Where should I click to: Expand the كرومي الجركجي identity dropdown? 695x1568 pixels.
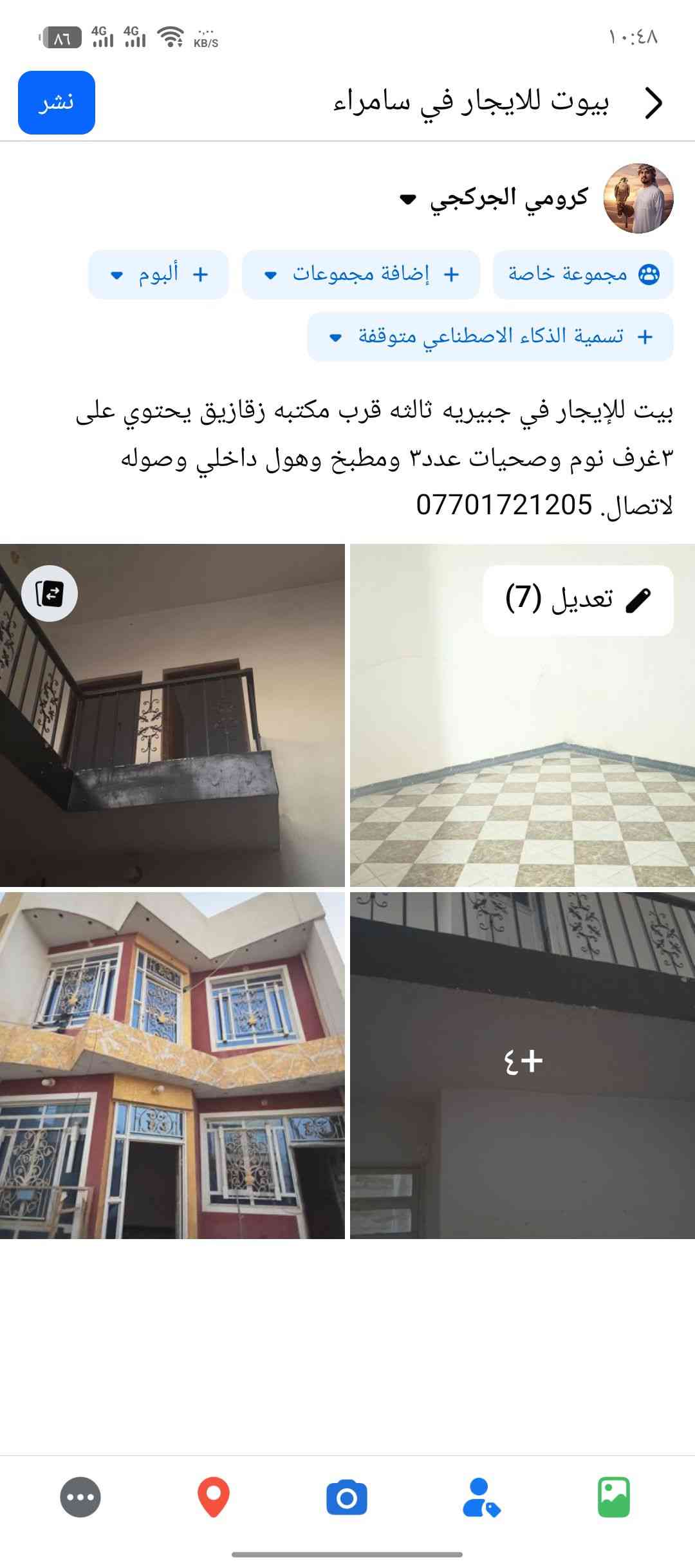pyautogui.click(x=408, y=199)
